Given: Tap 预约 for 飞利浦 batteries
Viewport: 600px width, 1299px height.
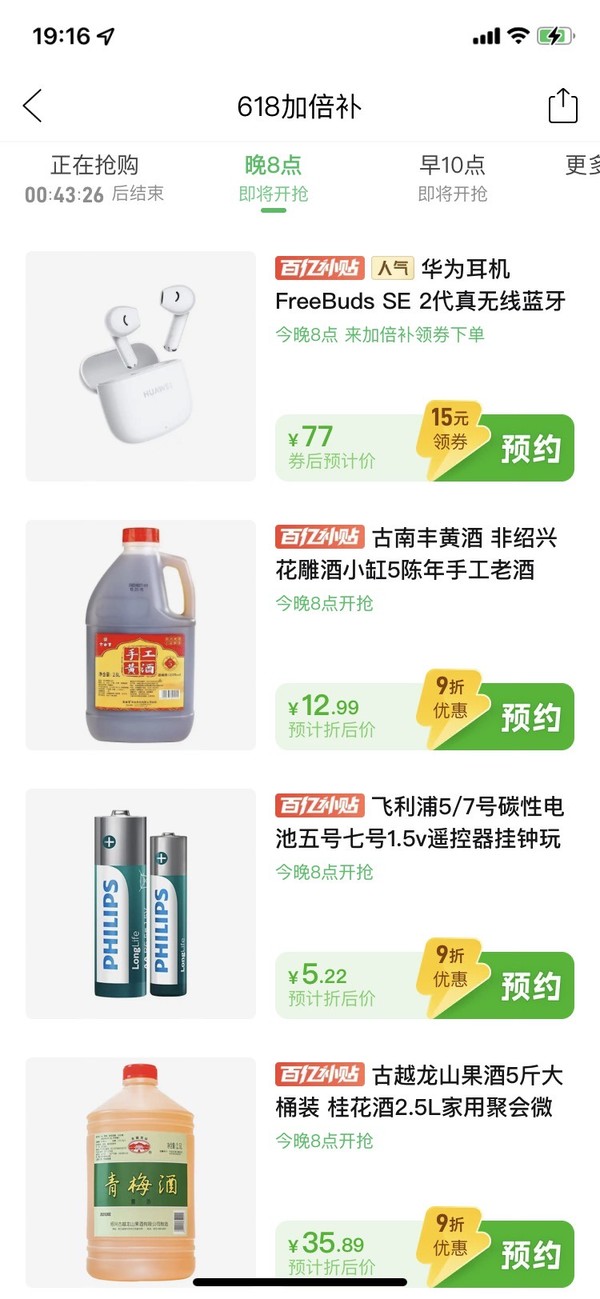Looking at the screenshot, I should [530, 986].
